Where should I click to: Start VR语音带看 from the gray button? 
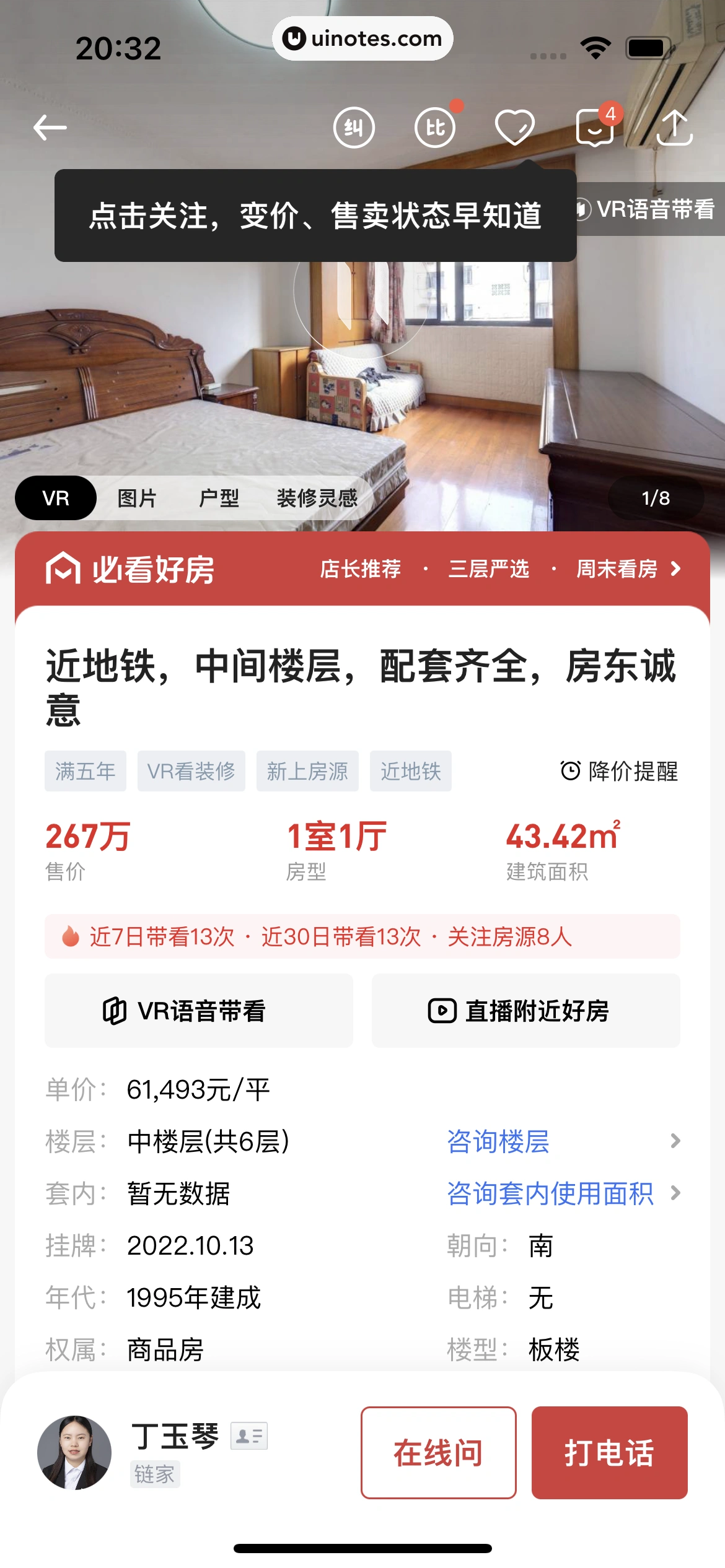click(x=199, y=1011)
